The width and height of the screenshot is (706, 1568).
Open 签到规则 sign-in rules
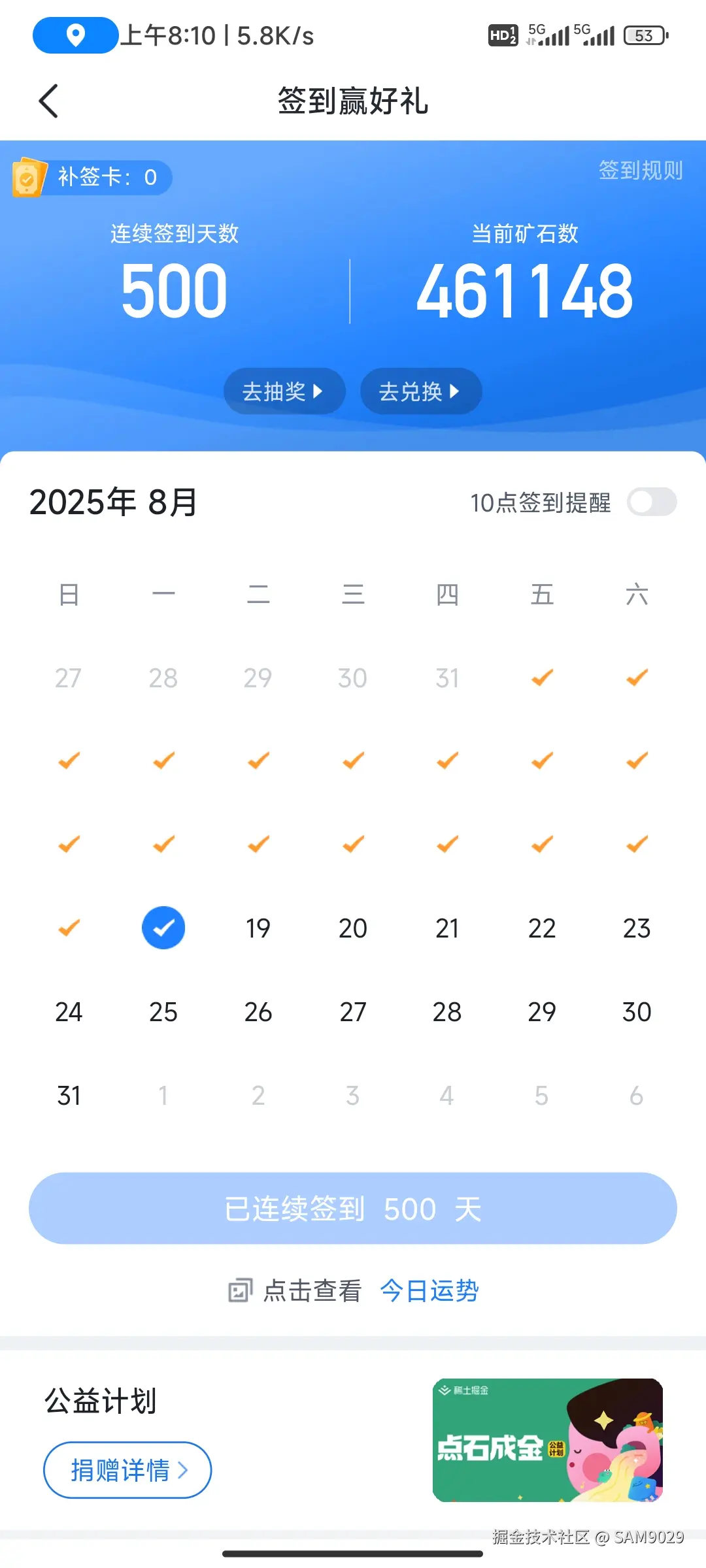coord(639,172)
